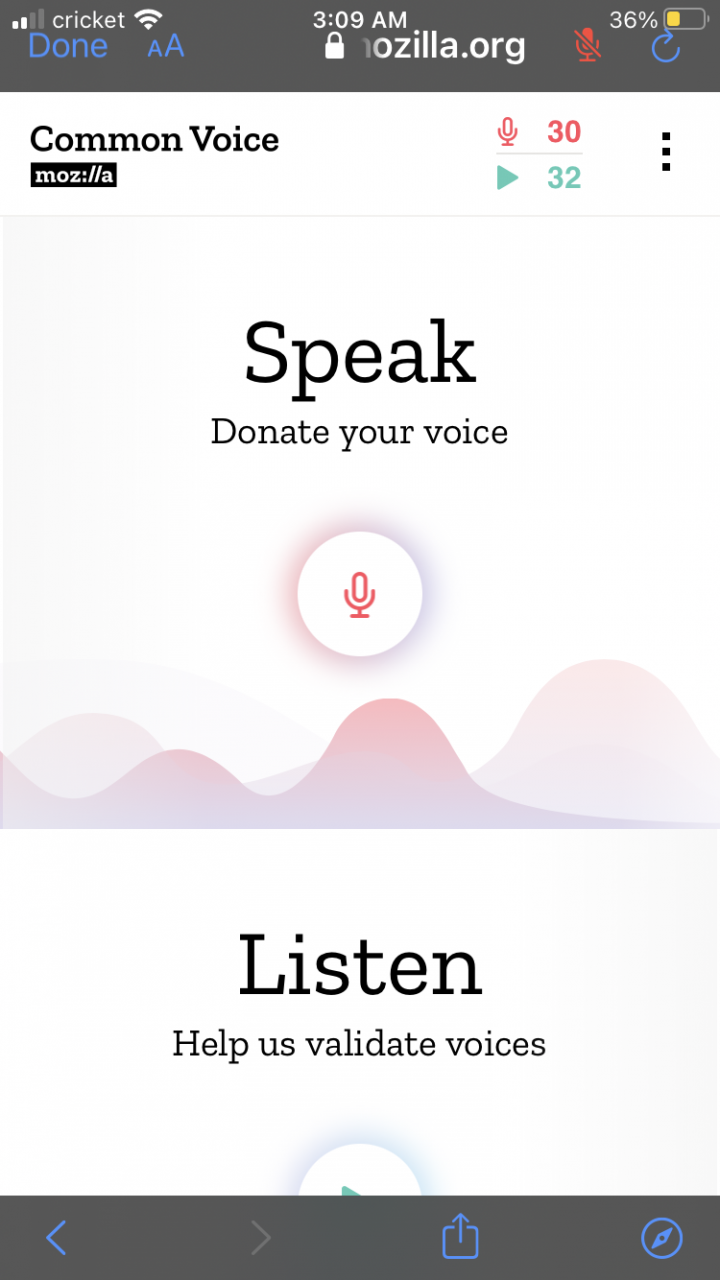720x1280 pixels.
Task: Tap Done to close the browser view
Action: (x=68, y=46)
